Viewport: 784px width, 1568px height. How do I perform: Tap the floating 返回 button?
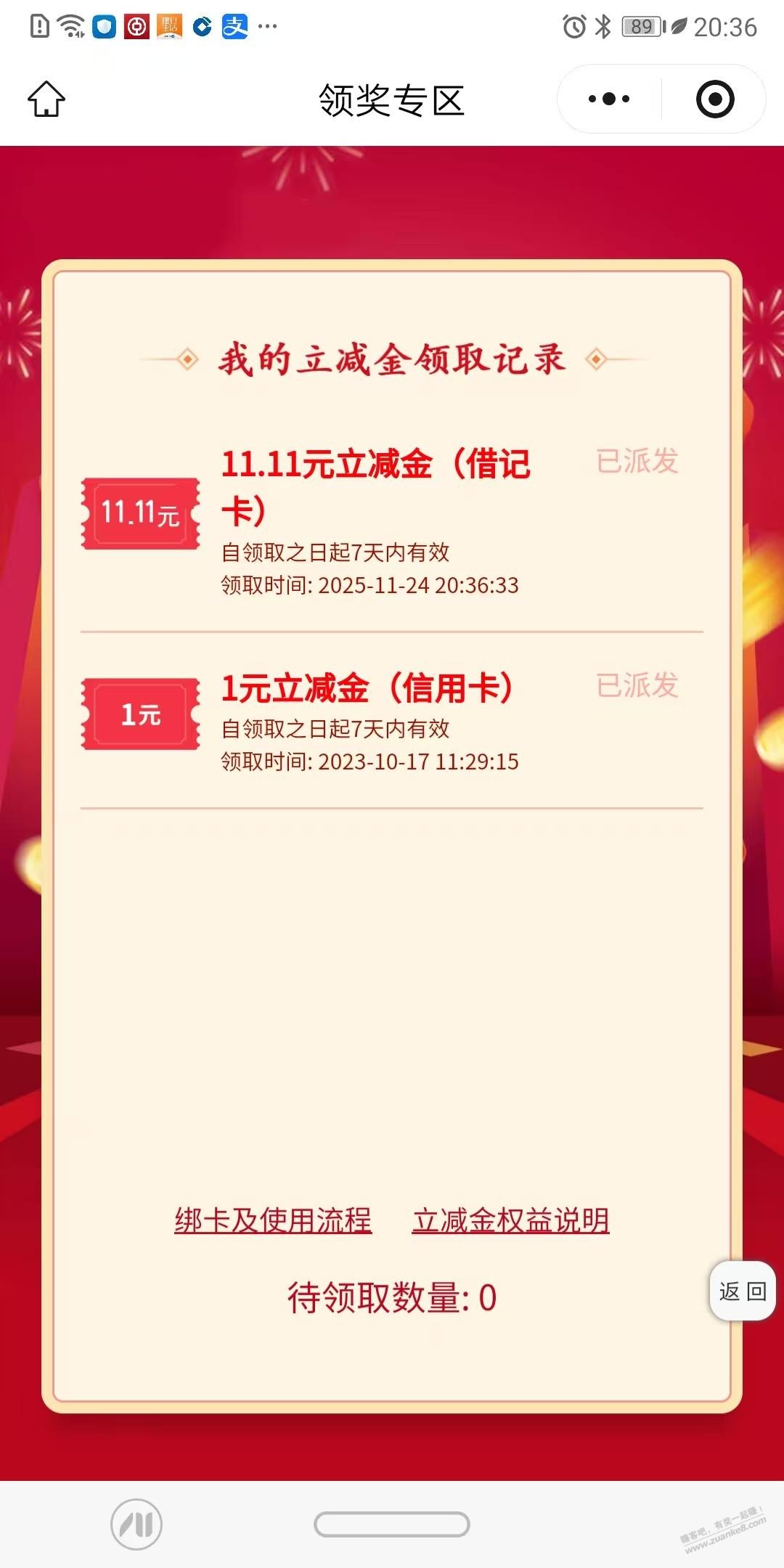coord(742,1291)
